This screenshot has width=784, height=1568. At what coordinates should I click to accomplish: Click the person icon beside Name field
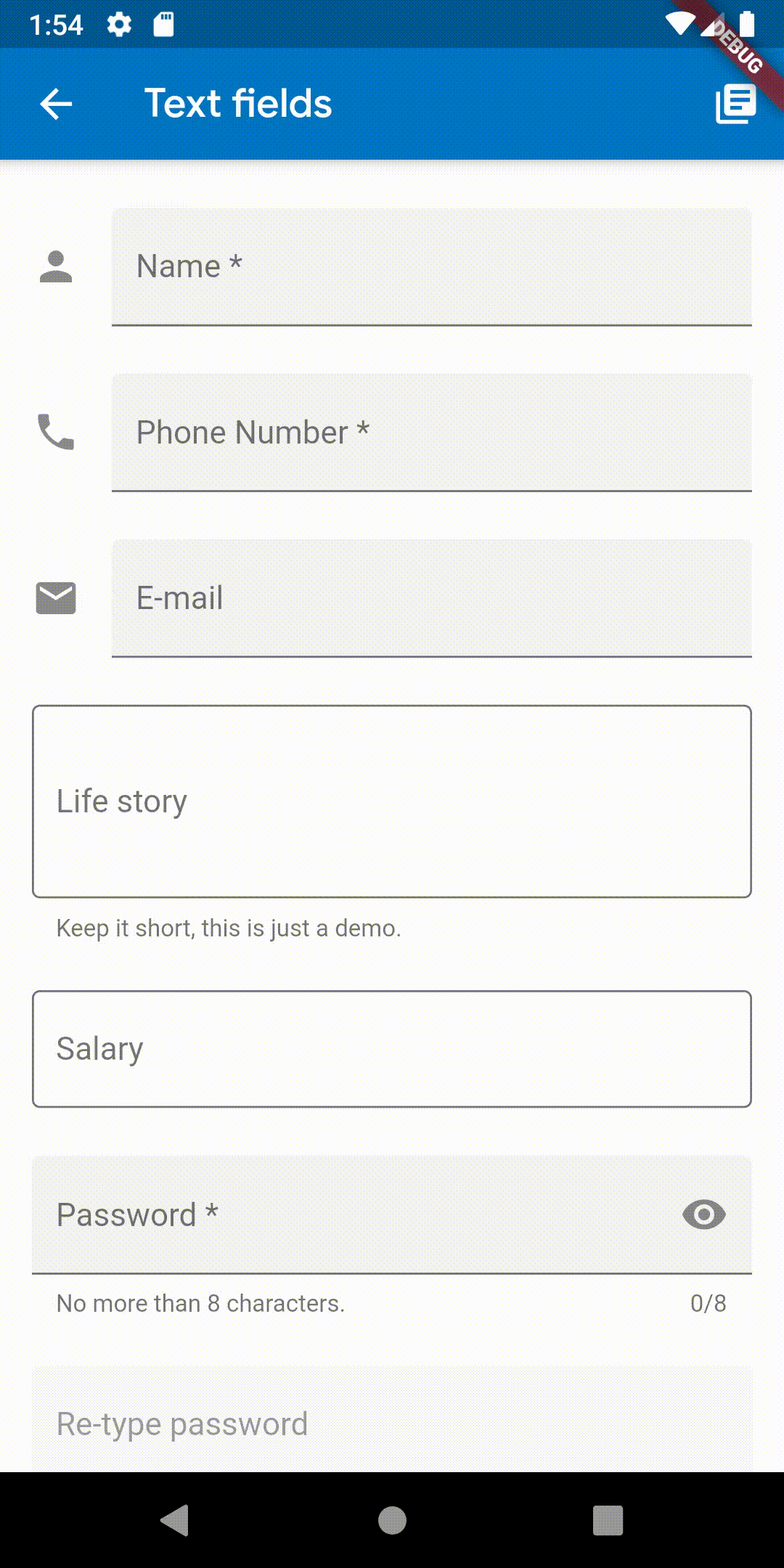[56, 266]
